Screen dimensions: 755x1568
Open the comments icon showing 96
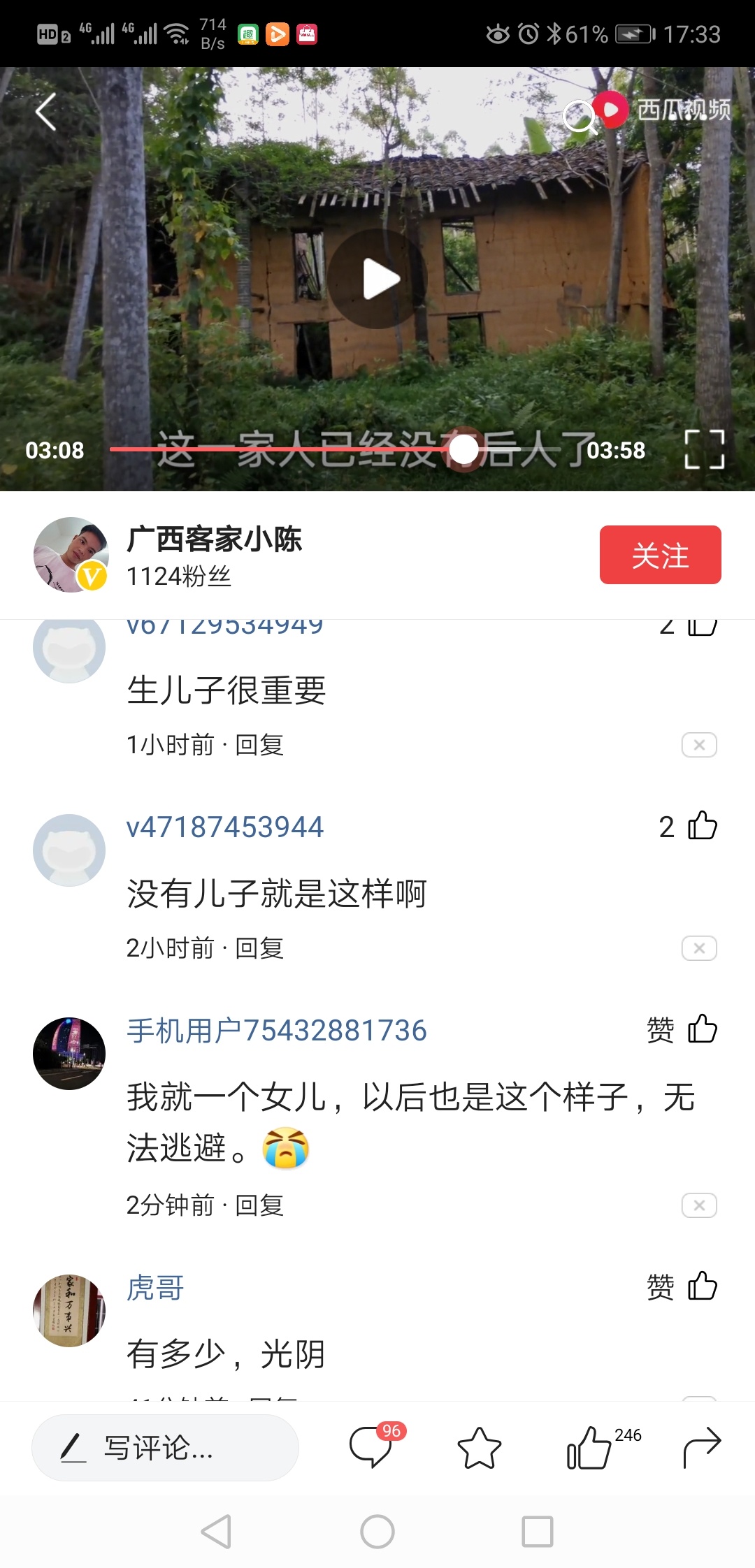[372, 1446]
